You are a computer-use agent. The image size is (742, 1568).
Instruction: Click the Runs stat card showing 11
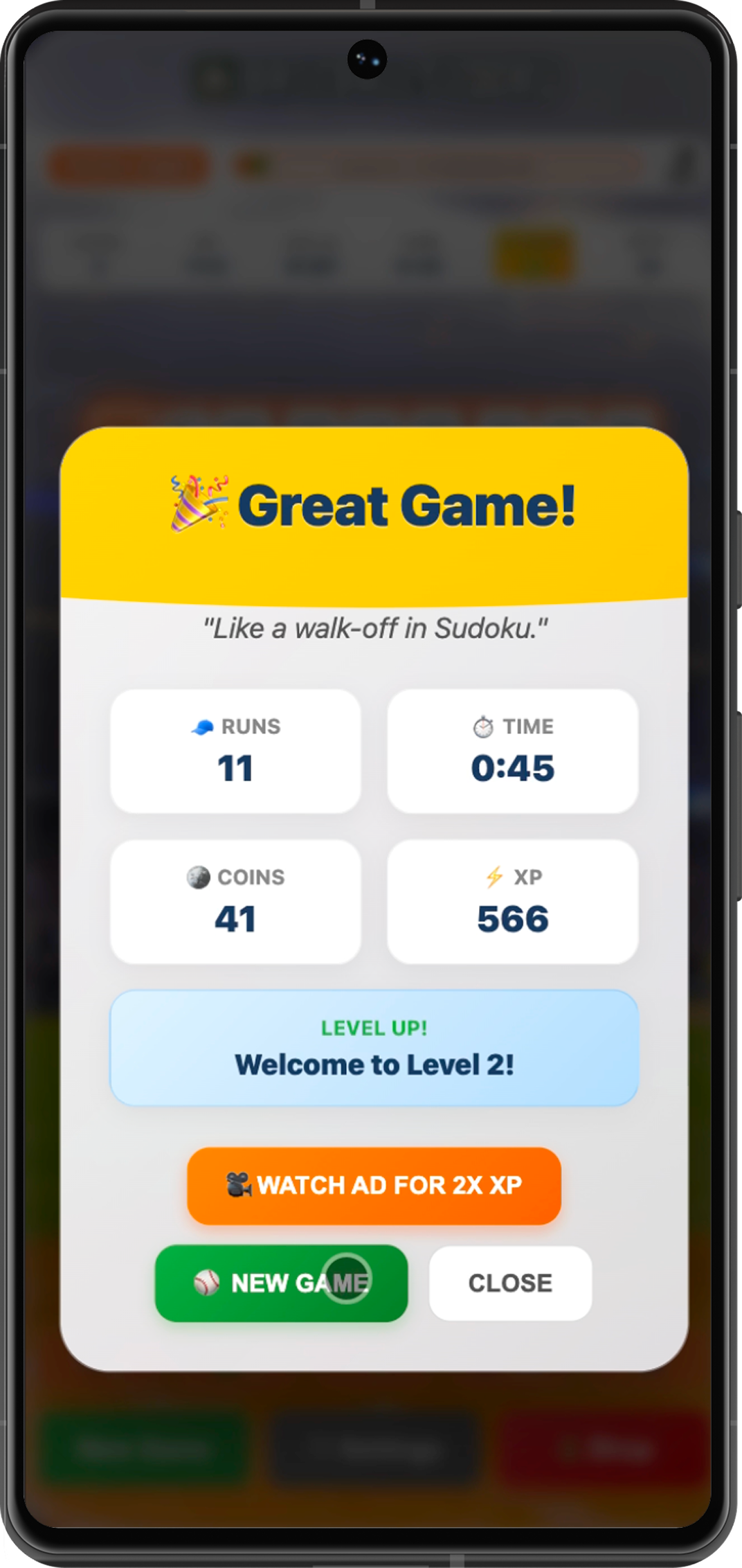pos(235,752)
